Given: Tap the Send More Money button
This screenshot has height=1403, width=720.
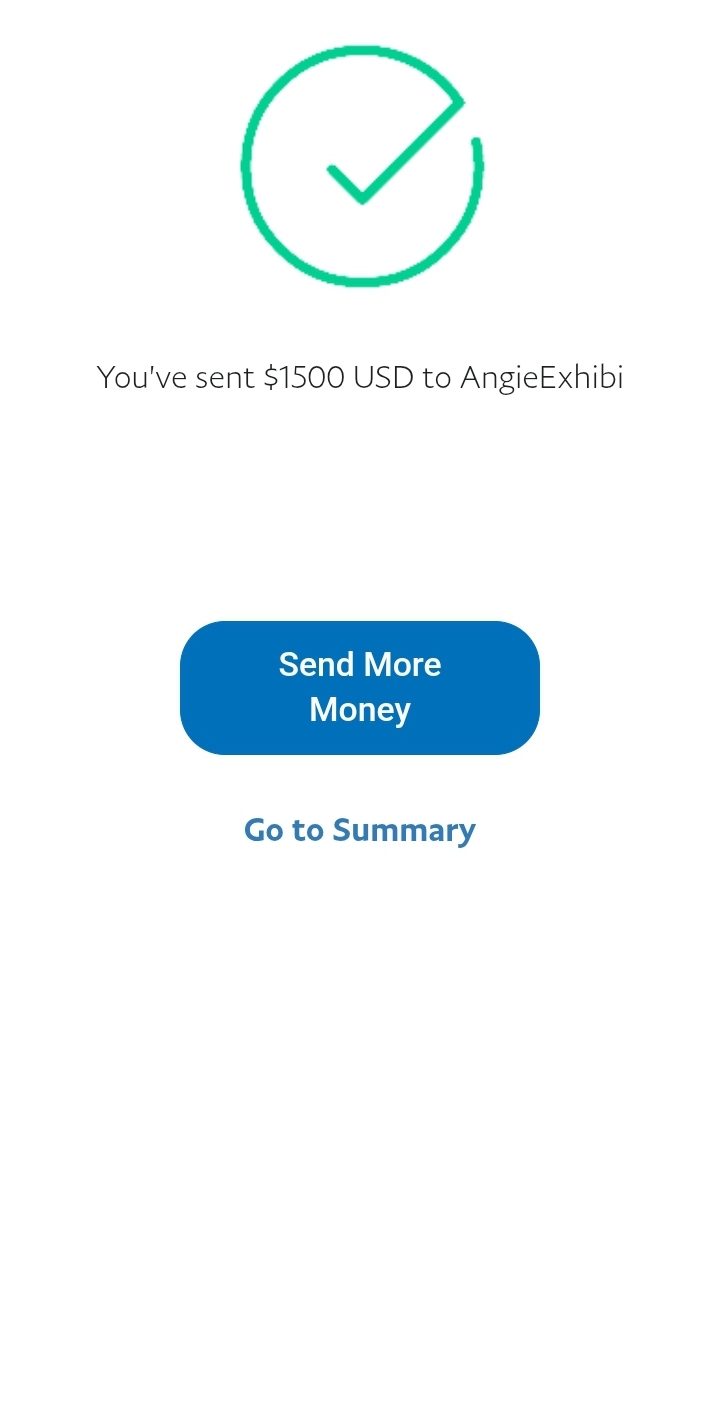Looking at the screenshot, I should coord(360,688).
